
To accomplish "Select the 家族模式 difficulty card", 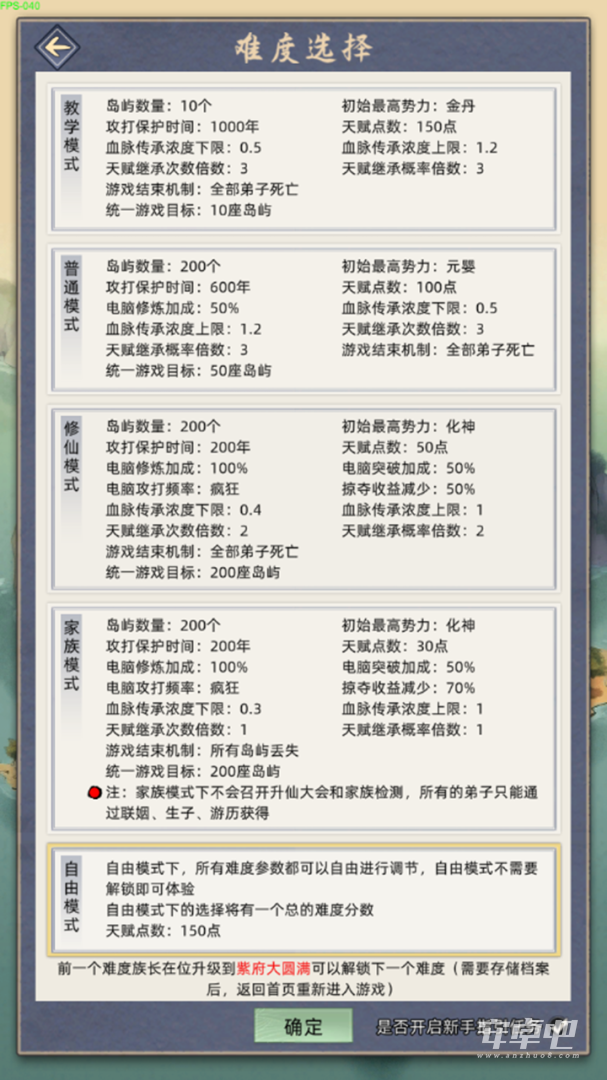I will [x=303, y=718].
